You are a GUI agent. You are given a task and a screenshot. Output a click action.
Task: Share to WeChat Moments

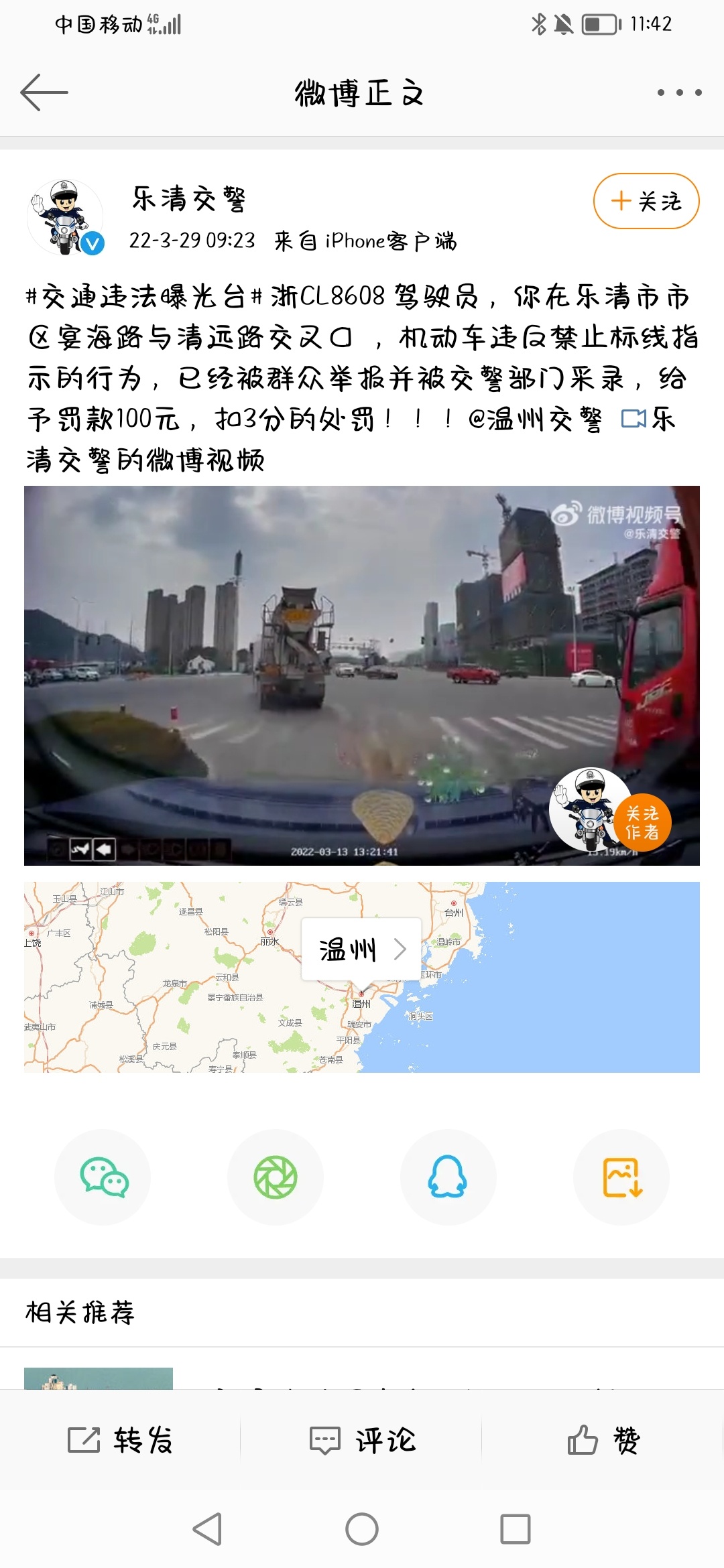275,1177
